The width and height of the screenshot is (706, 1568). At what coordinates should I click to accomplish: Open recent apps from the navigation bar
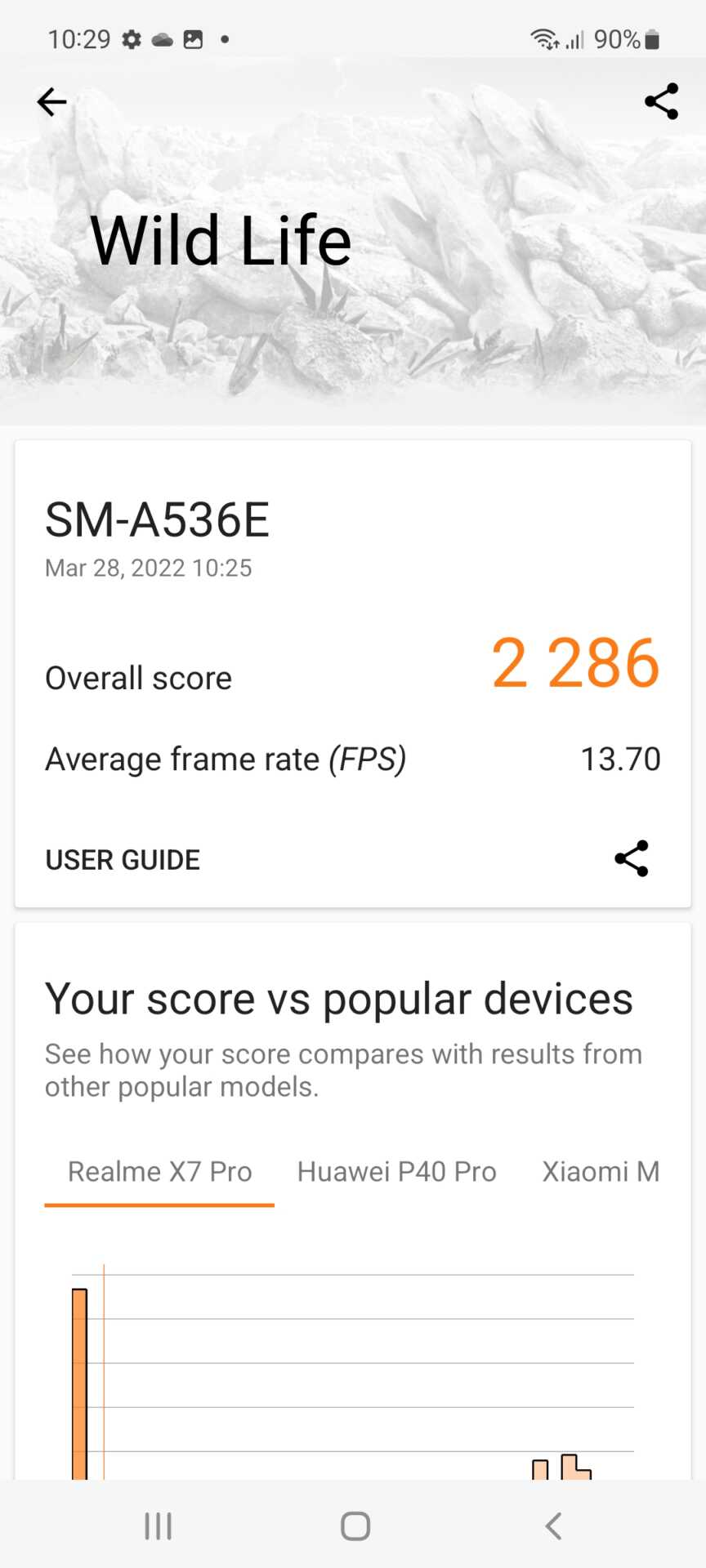click(159, 1526)
